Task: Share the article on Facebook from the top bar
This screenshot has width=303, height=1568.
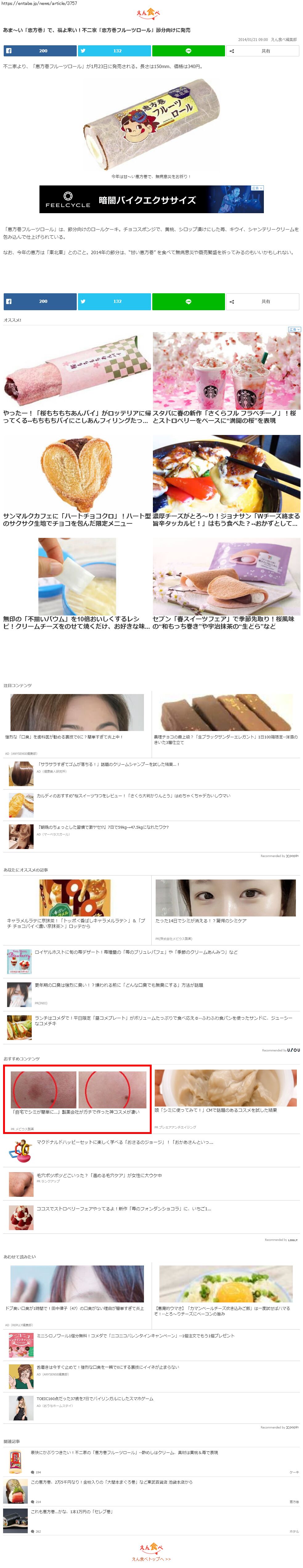Action: 40,51
